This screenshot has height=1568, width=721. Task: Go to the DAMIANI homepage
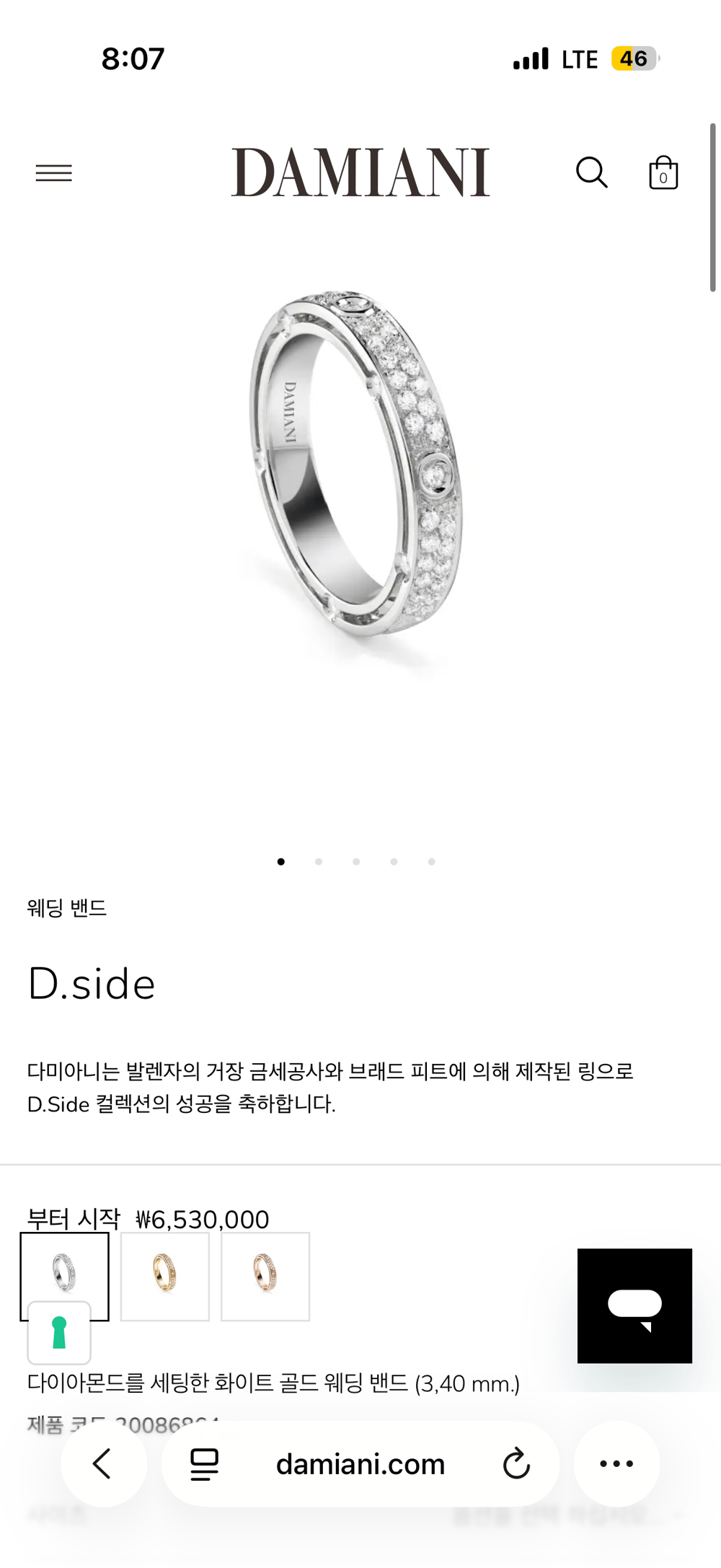tap(360, 172)
